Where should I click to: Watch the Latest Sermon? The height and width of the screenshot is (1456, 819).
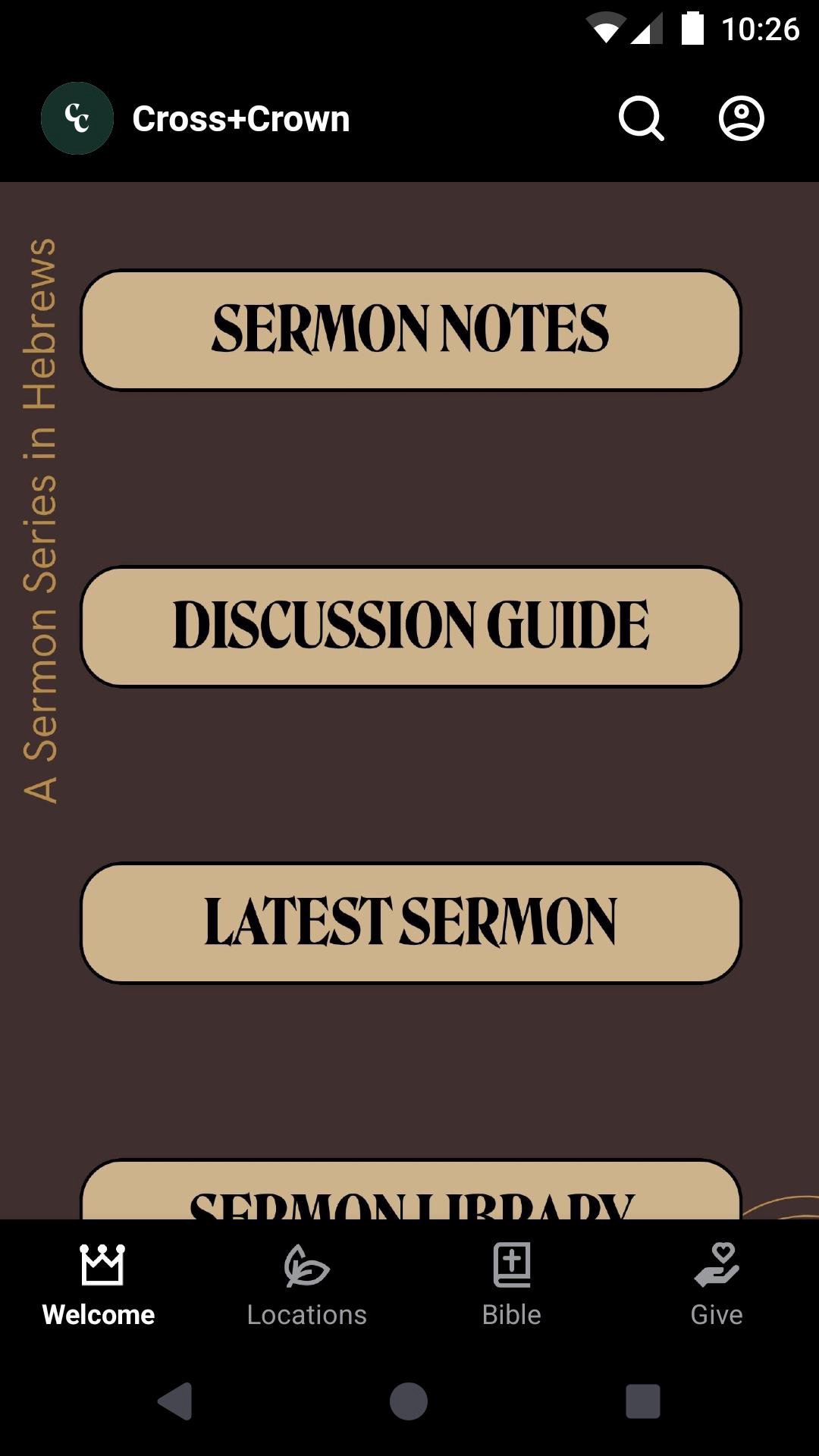coord(410,923)
